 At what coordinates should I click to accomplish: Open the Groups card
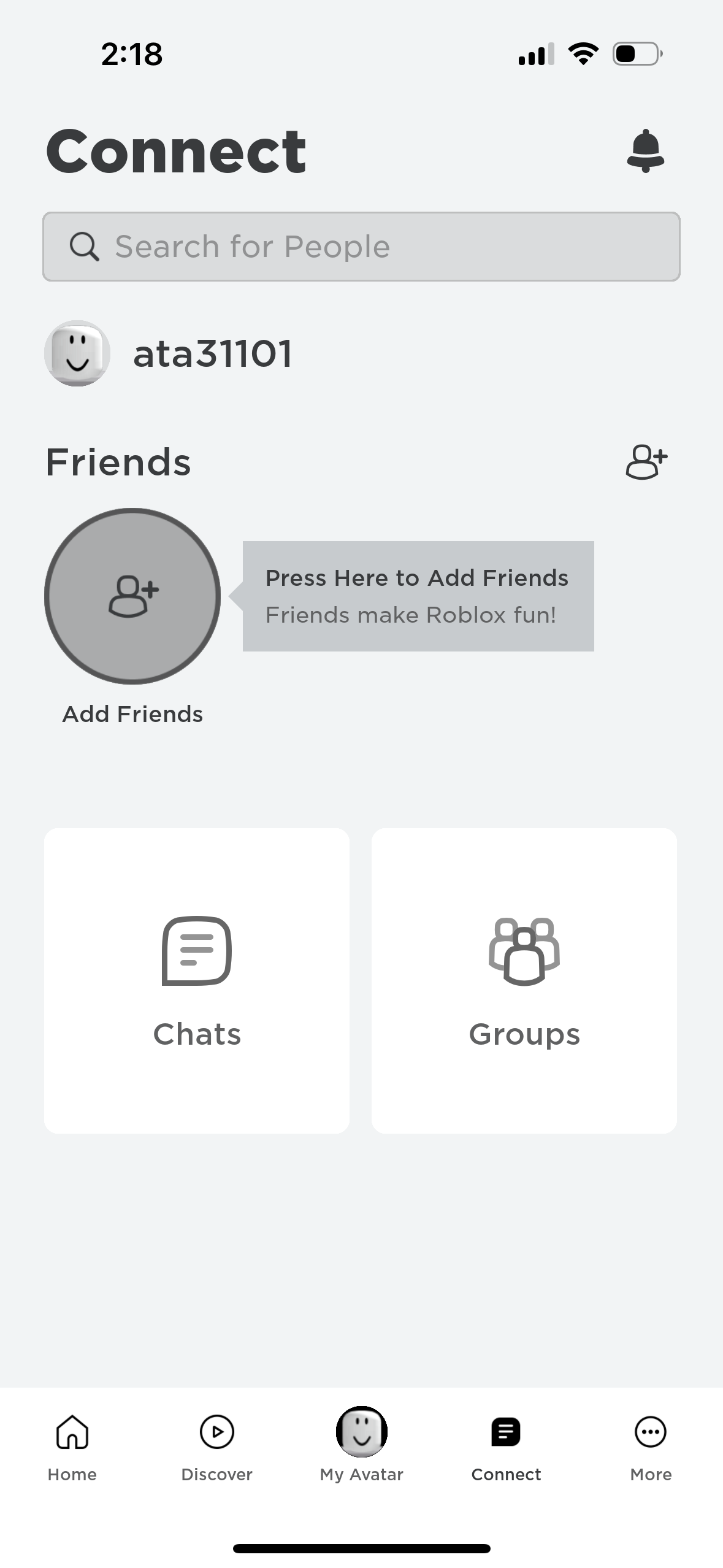524,978
